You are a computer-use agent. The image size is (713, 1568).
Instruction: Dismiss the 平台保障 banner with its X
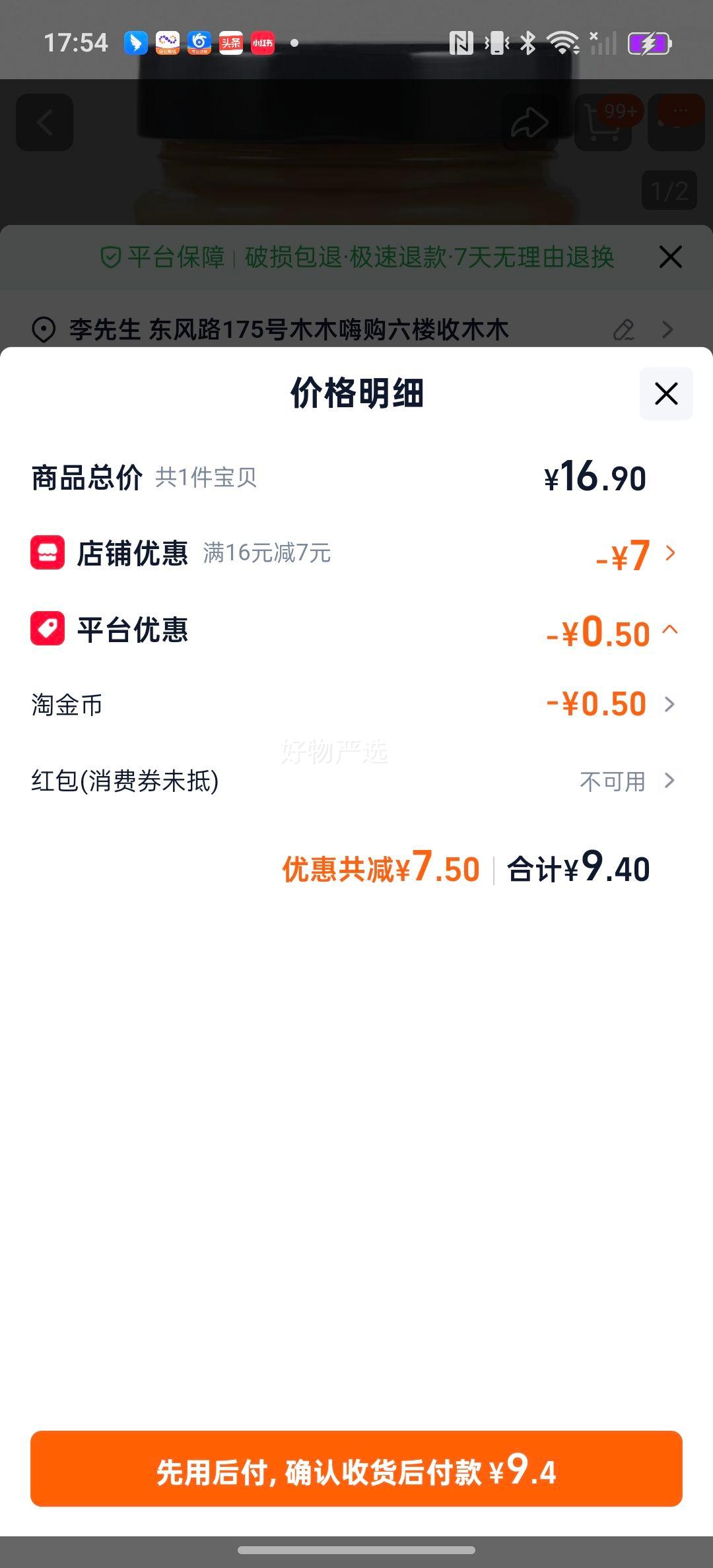pyautogui.click(x=671, y=257)
